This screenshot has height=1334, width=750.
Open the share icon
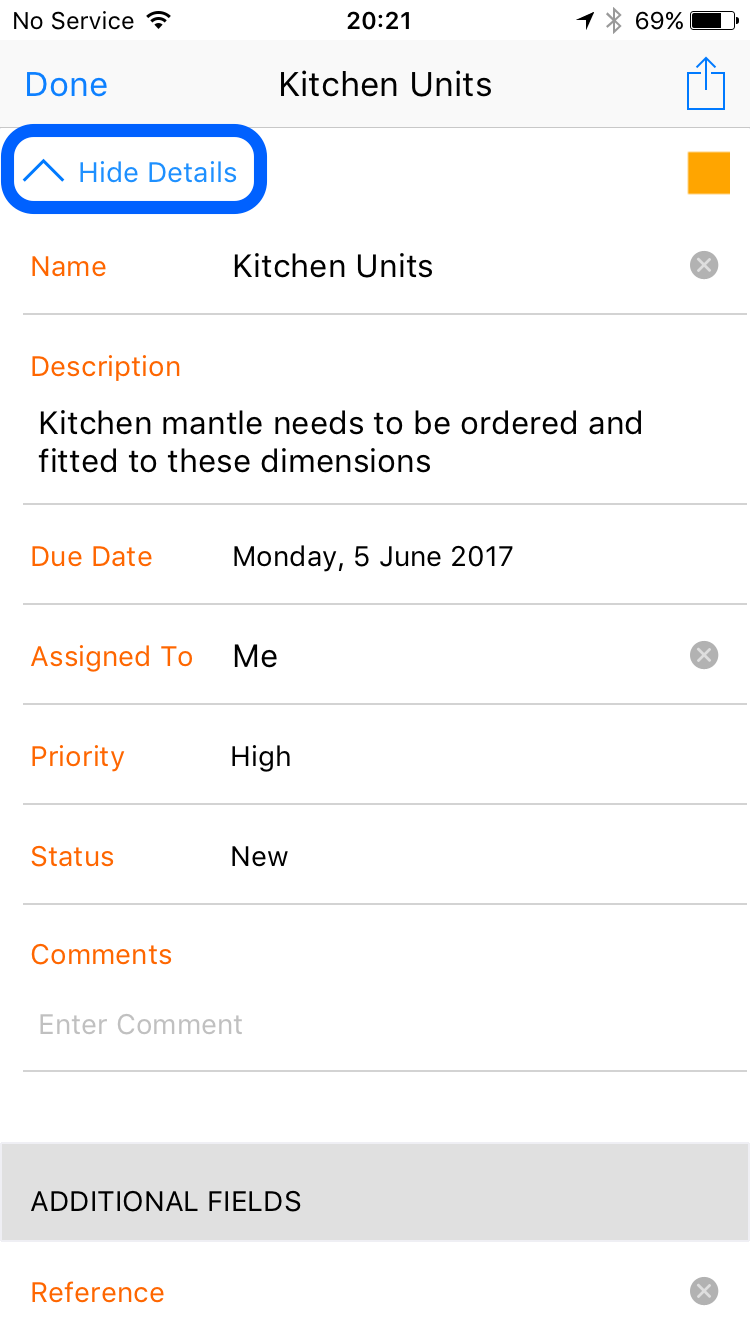(706, 84)
